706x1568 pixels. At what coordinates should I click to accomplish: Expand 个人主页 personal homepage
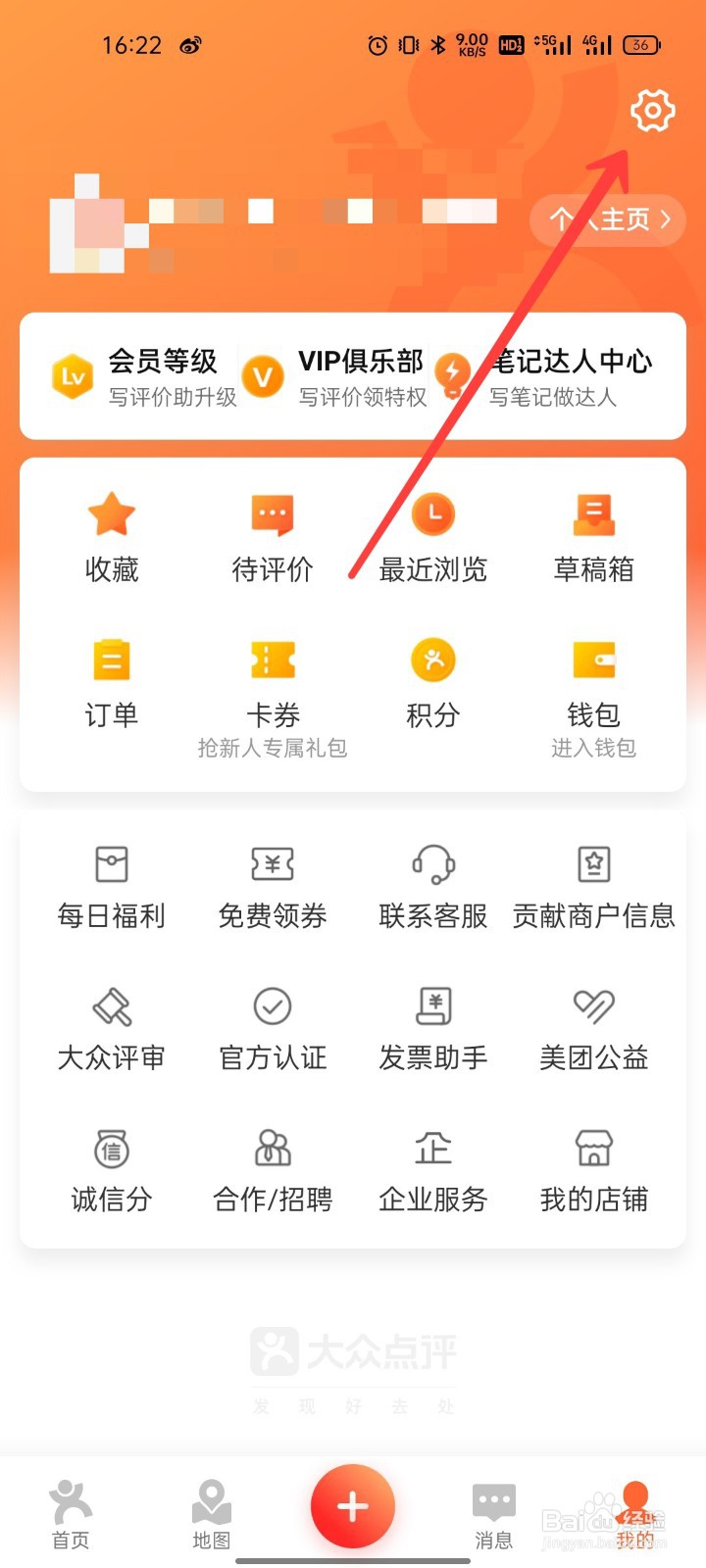point(607,220)
